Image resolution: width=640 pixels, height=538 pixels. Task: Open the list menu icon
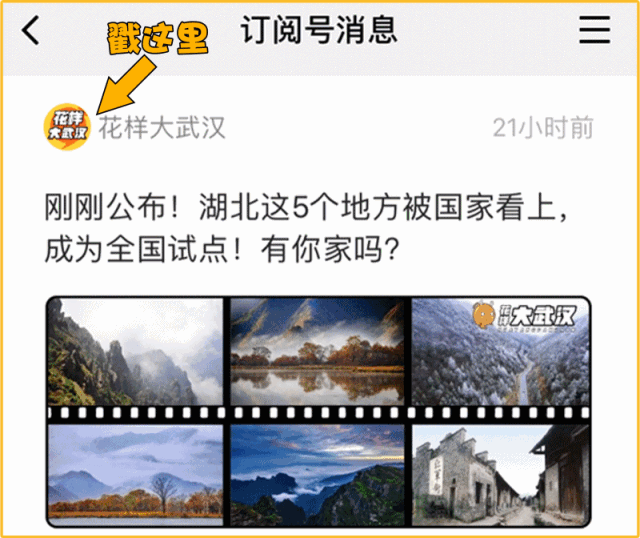pyautogui.click(x=594, y=31)
